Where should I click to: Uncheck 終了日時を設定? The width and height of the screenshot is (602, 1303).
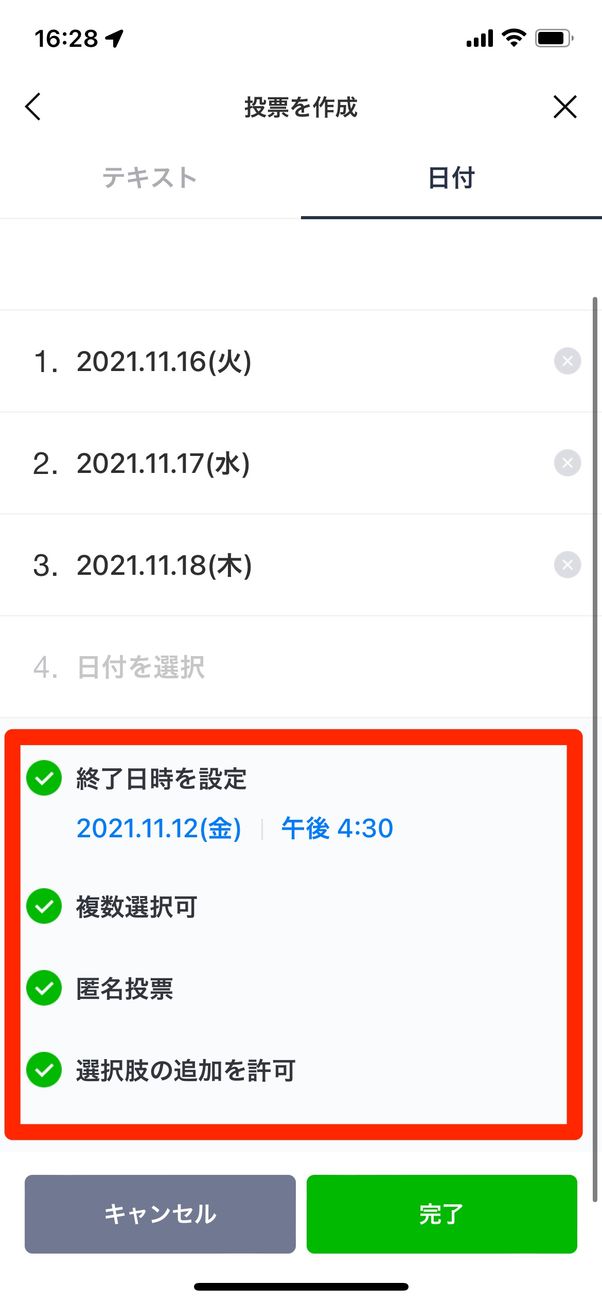(44, 778)
